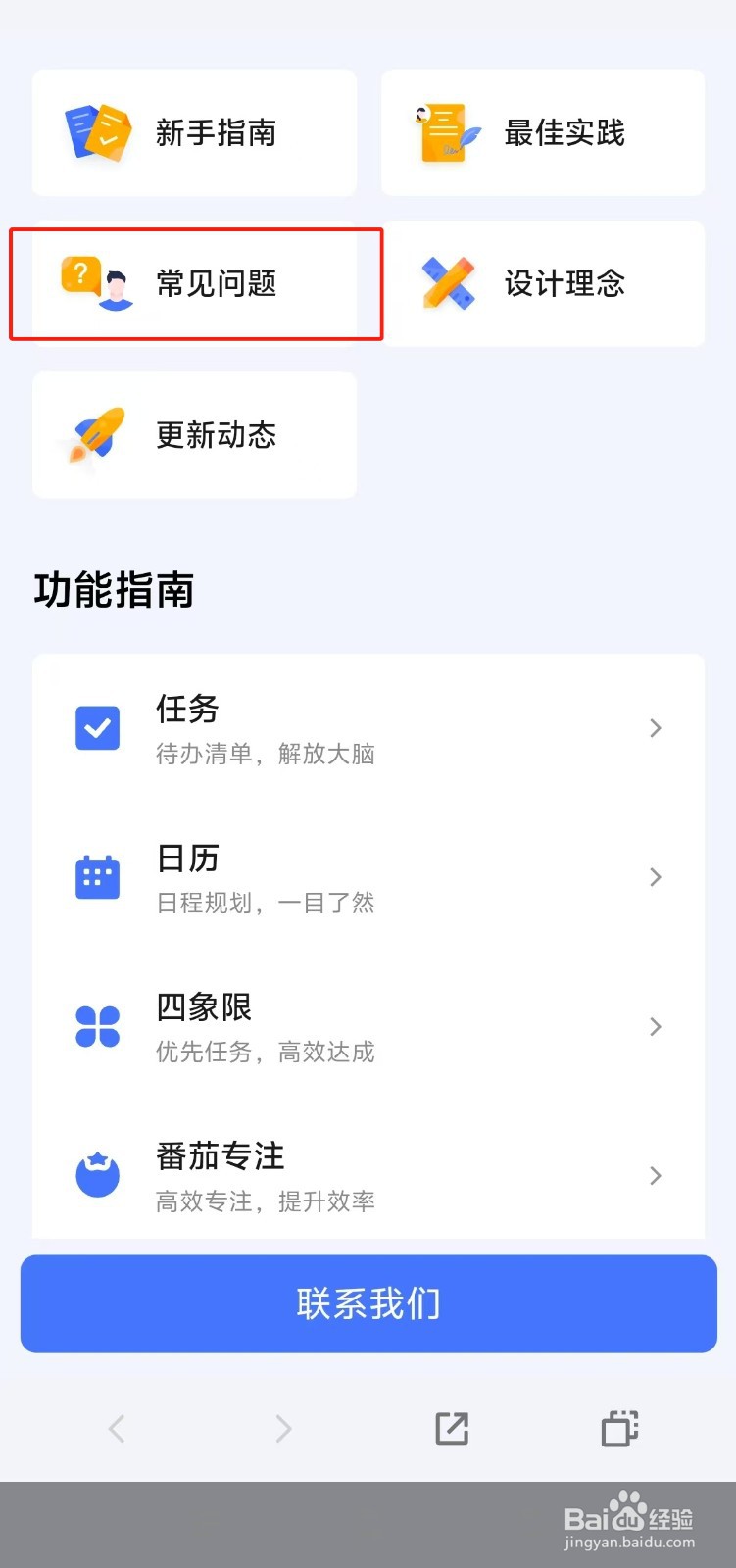Viewport: 736px width, 1568px height.
Task: Open the 四象限 feature guide row
Action: tap(368, 1026)
